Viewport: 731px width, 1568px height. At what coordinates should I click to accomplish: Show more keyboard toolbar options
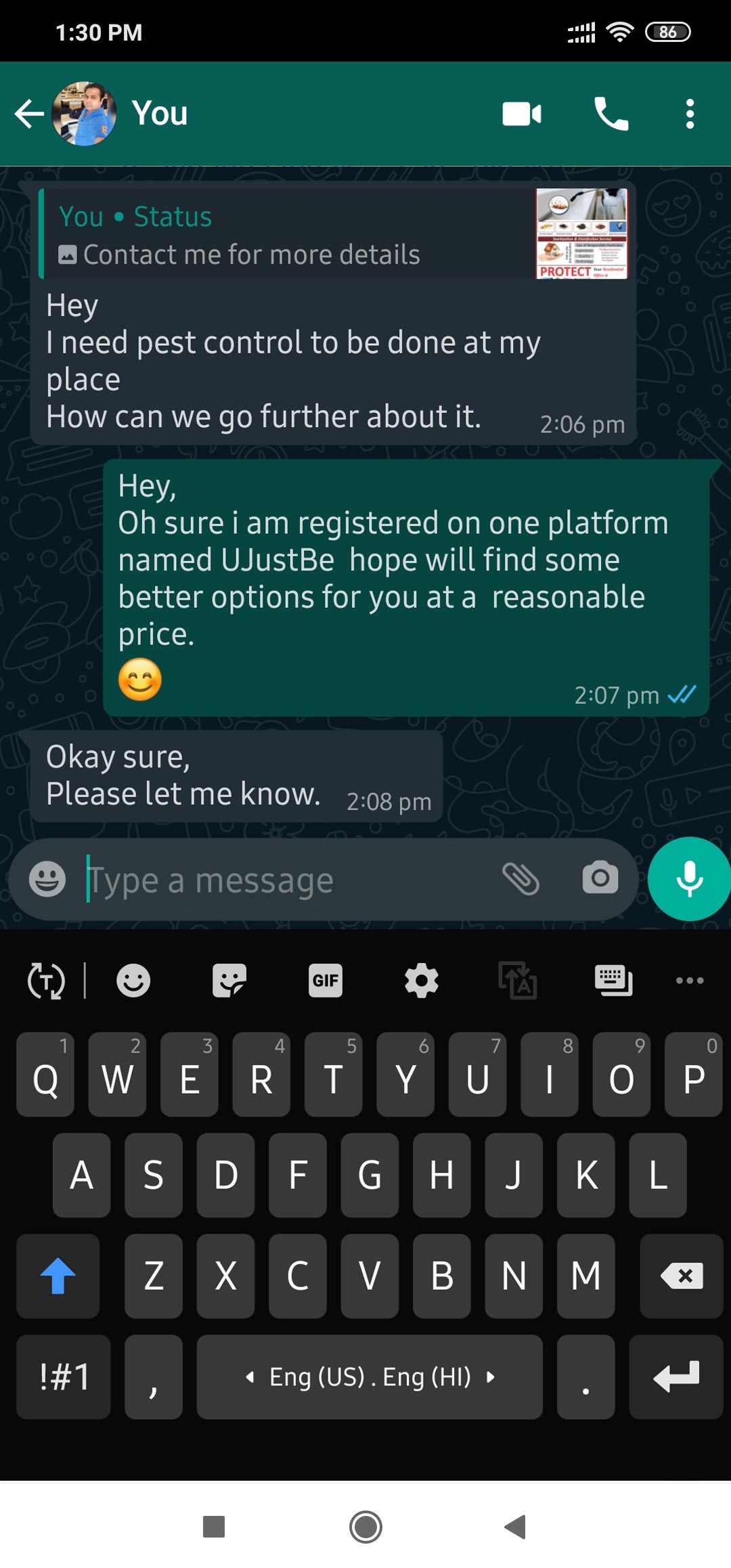pyautogui.click(x=689, y=980)
